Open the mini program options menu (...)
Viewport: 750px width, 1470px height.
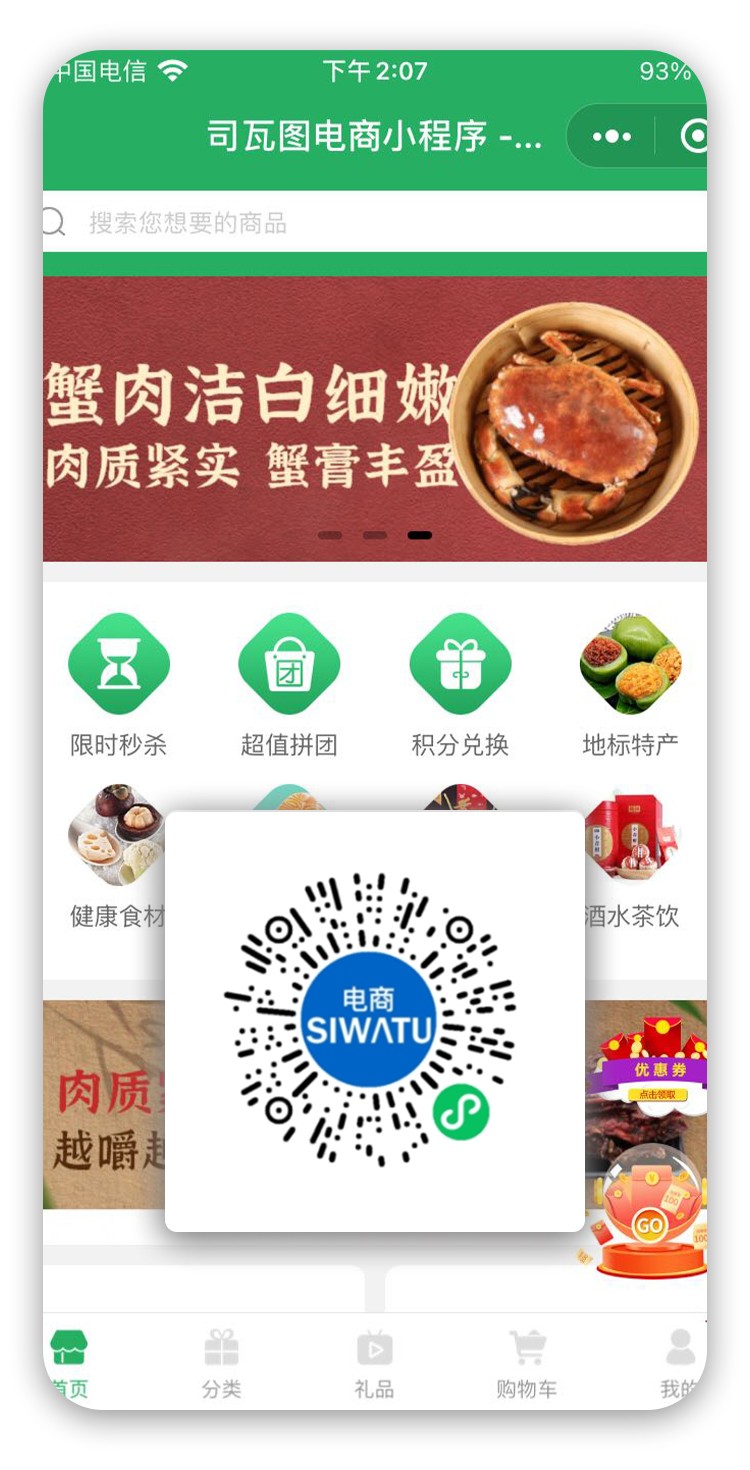612,136
